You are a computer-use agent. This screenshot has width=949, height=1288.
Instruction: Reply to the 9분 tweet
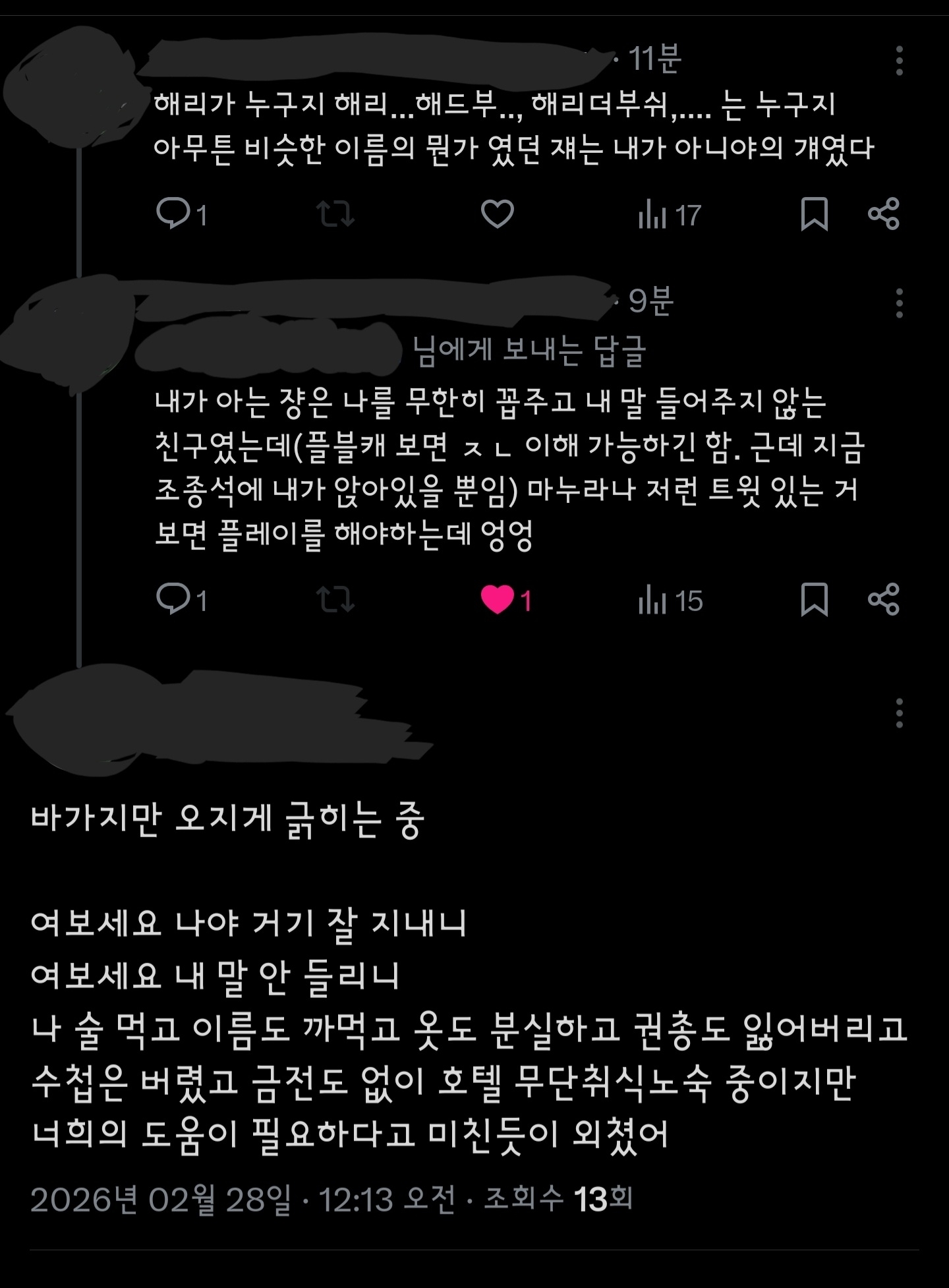(x=173, y=600)
